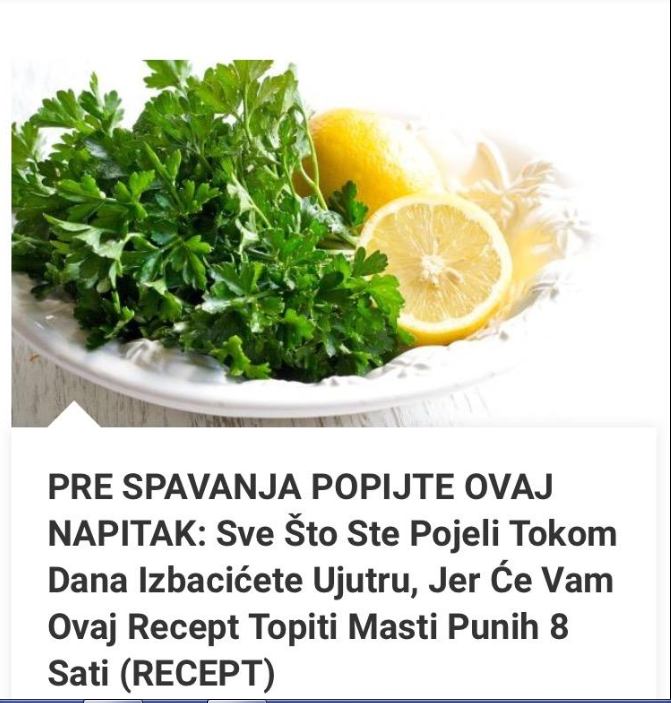Open the parsley and lemon article image
The height and width of the screenshot is (703, 671).
pyautogui.click(x=300, y=240)
